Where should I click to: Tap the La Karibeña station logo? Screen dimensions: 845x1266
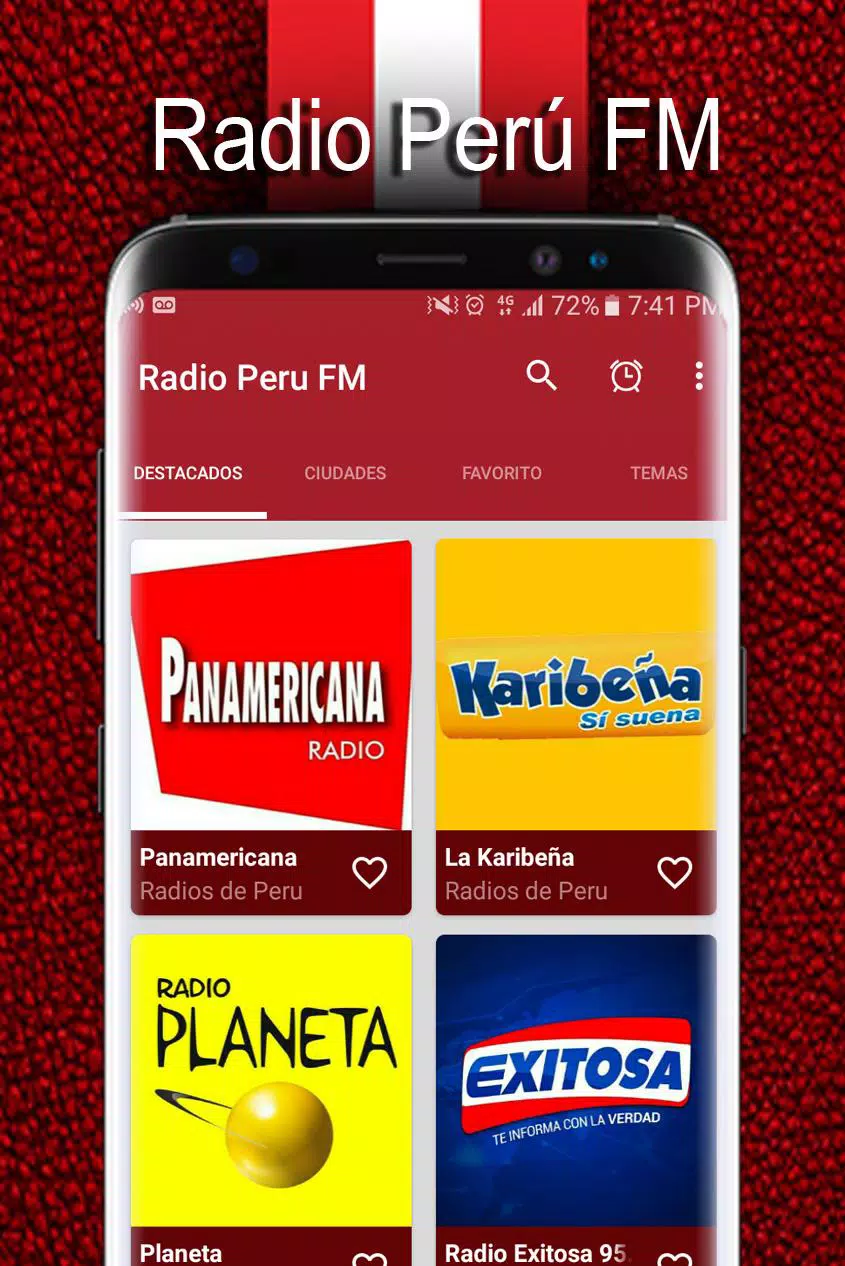[x=576, y=685]
